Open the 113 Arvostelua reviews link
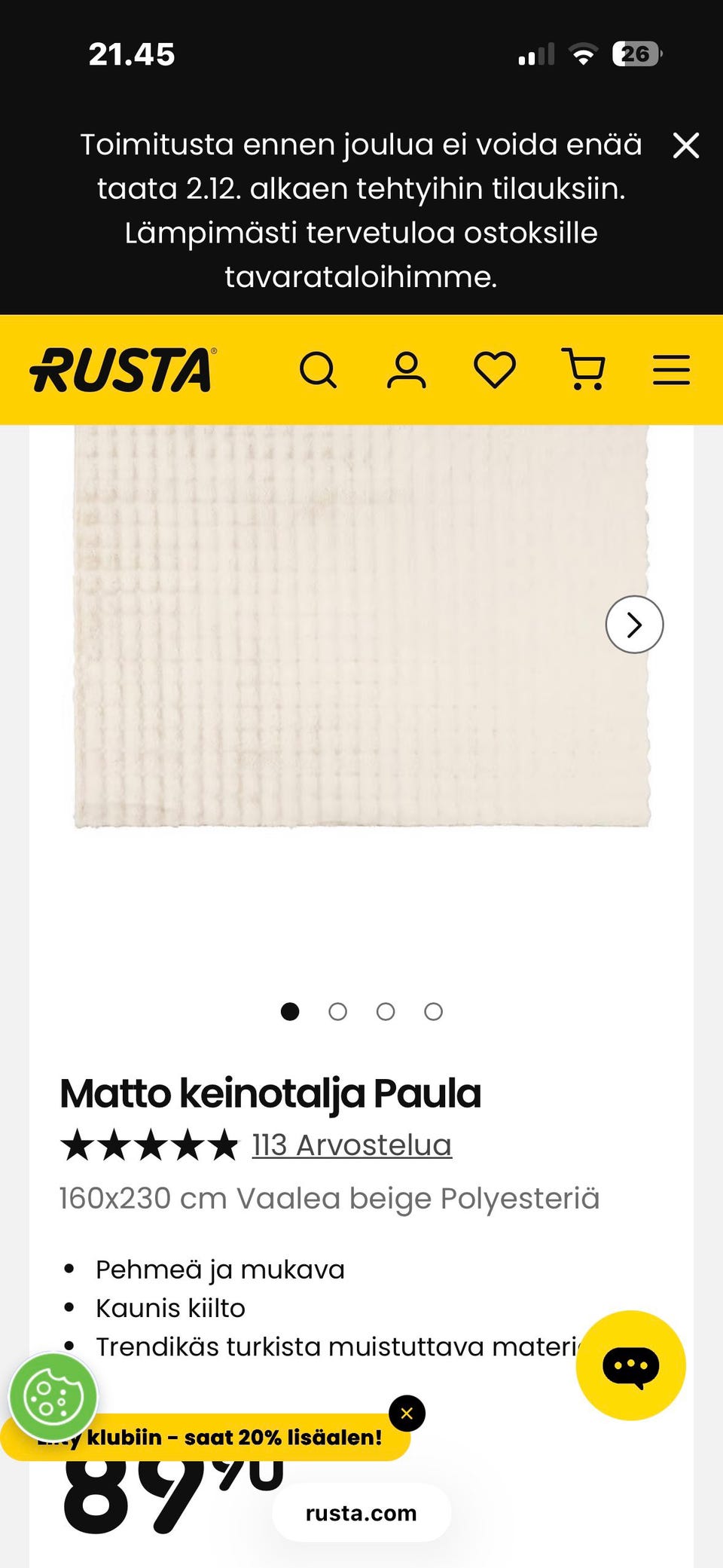 tap(350, 1144)
